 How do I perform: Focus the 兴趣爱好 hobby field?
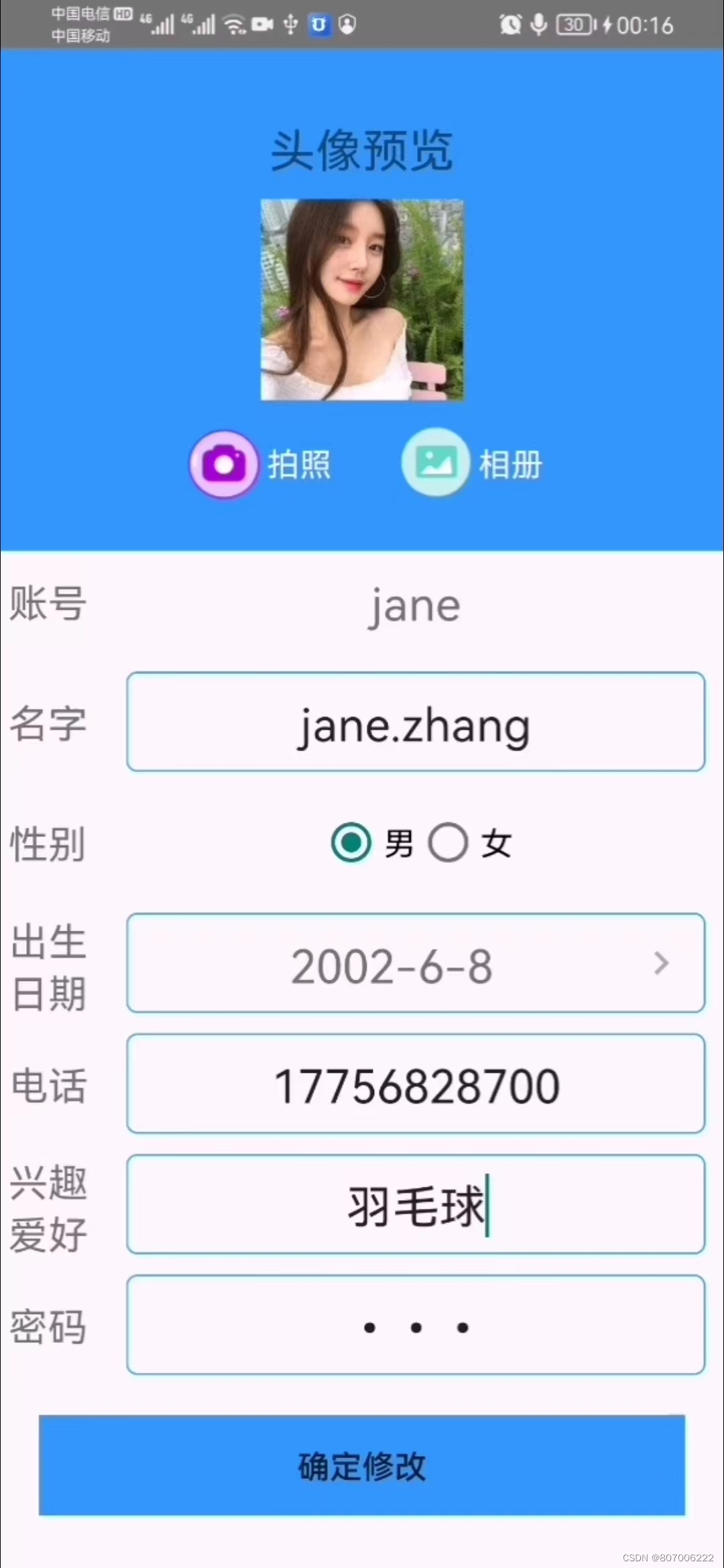[x=416, y=1205]
